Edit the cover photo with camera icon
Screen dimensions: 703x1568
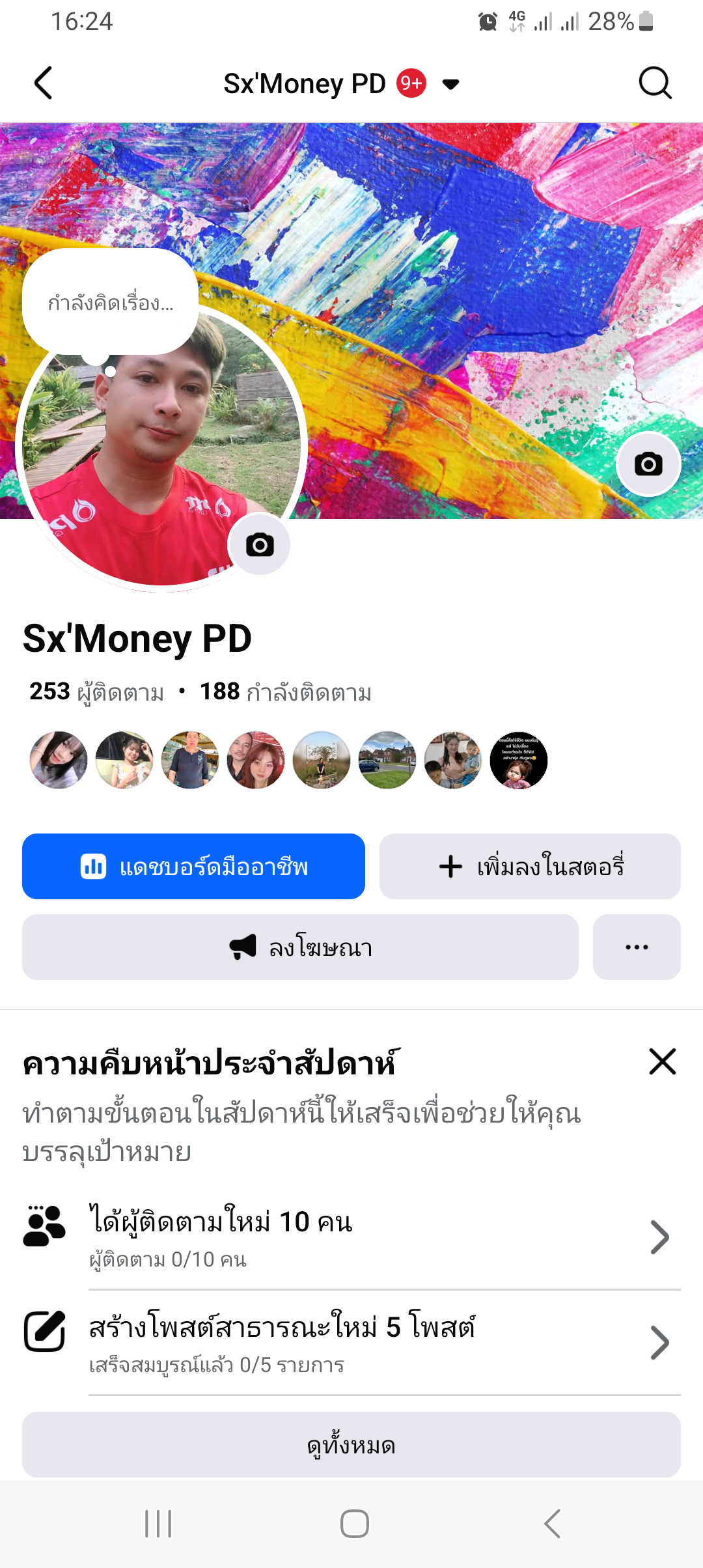(x=648, y=464)
